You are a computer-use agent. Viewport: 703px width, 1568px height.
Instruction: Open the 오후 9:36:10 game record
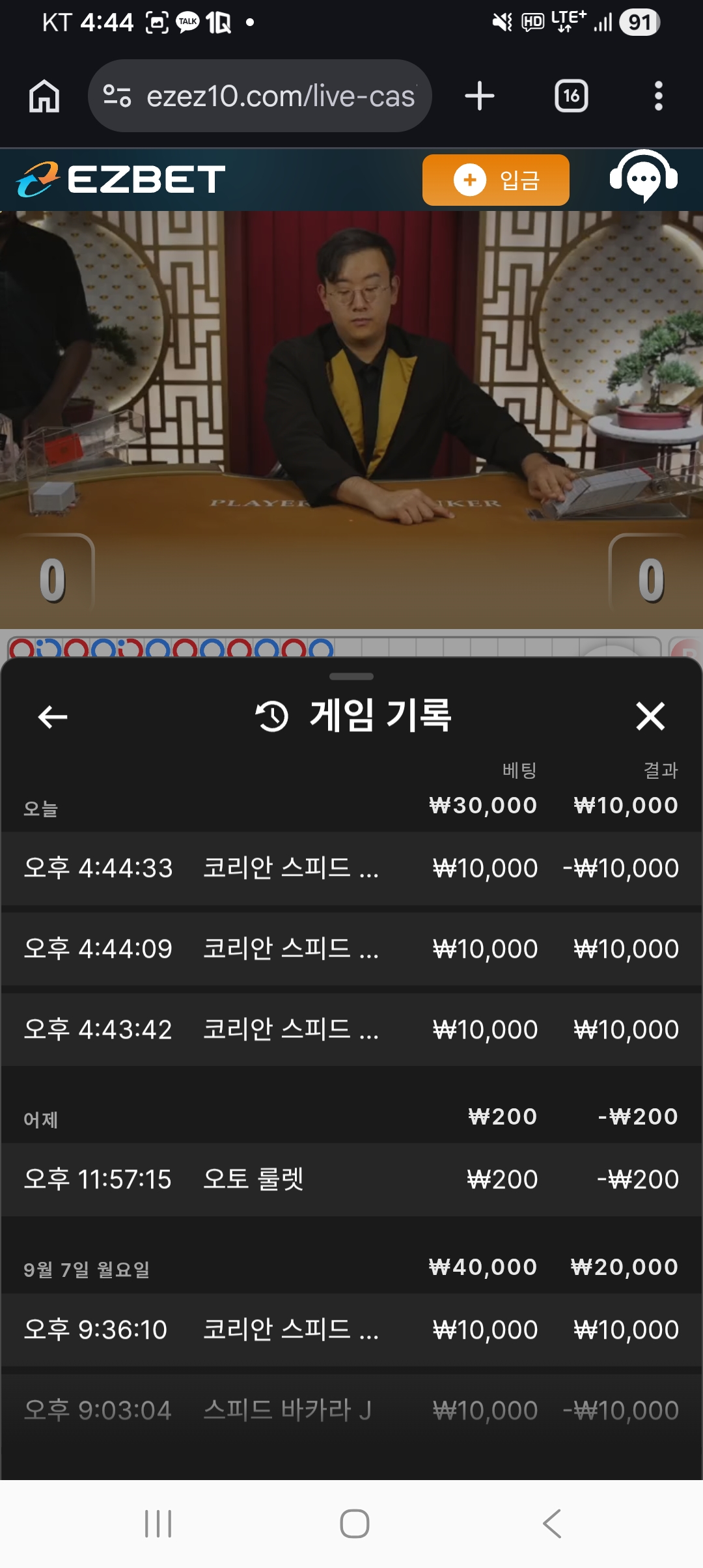pyautogui.click(x=351, y=1330)
